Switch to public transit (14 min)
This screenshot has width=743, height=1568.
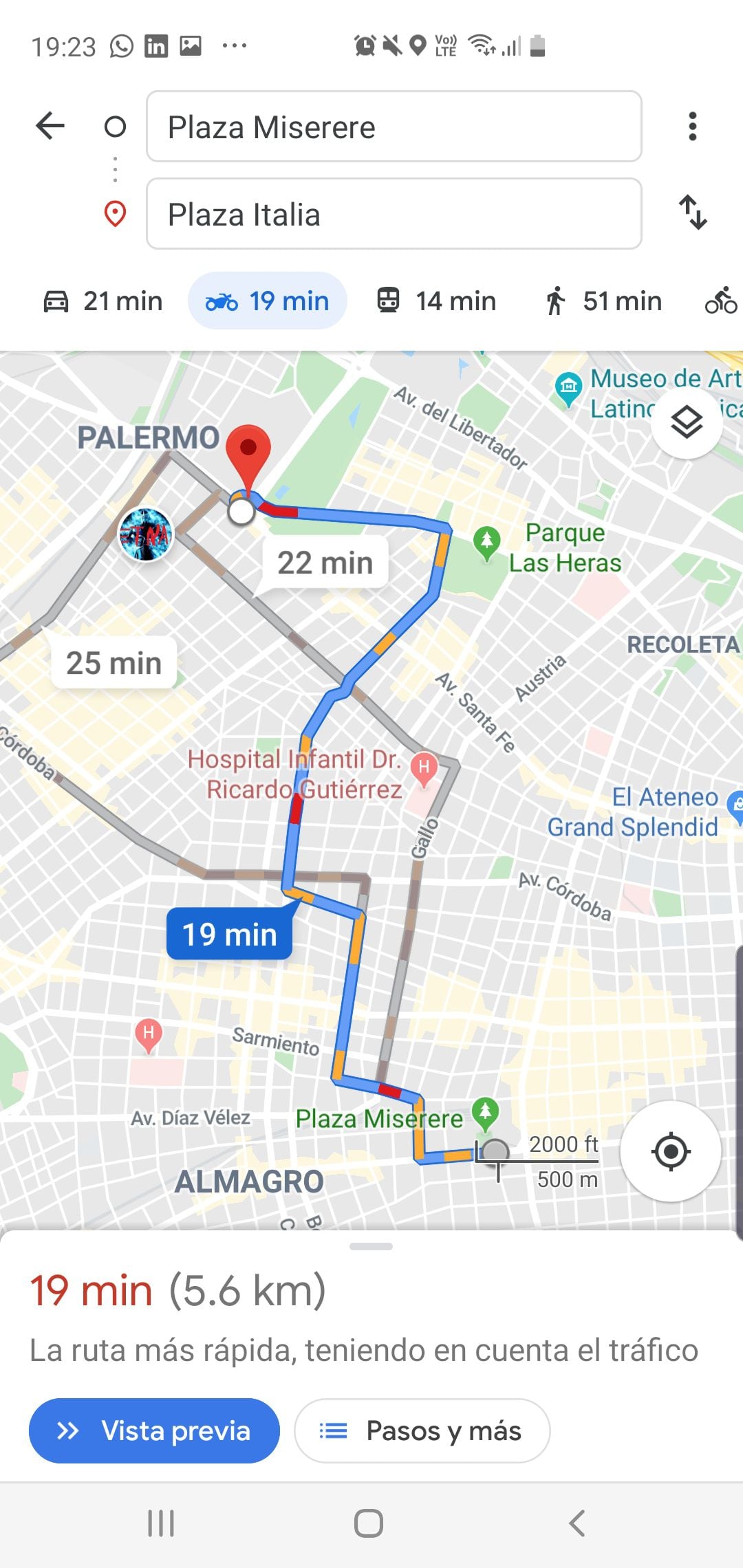tap(437, 301)
